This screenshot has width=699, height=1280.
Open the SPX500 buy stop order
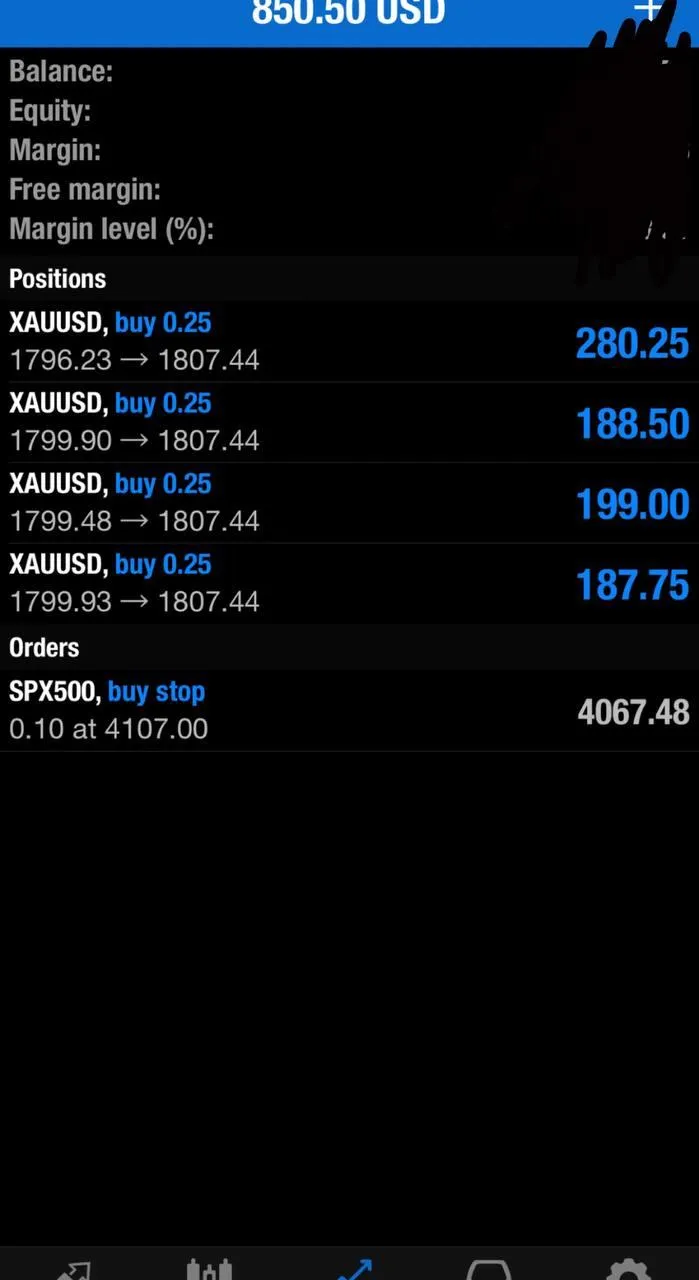pos(349,711)
